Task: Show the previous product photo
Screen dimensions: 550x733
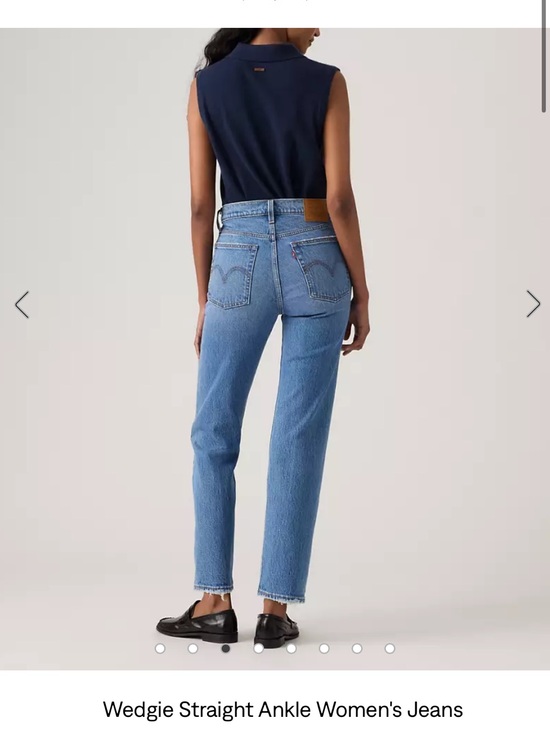Action: pos(21,305)
